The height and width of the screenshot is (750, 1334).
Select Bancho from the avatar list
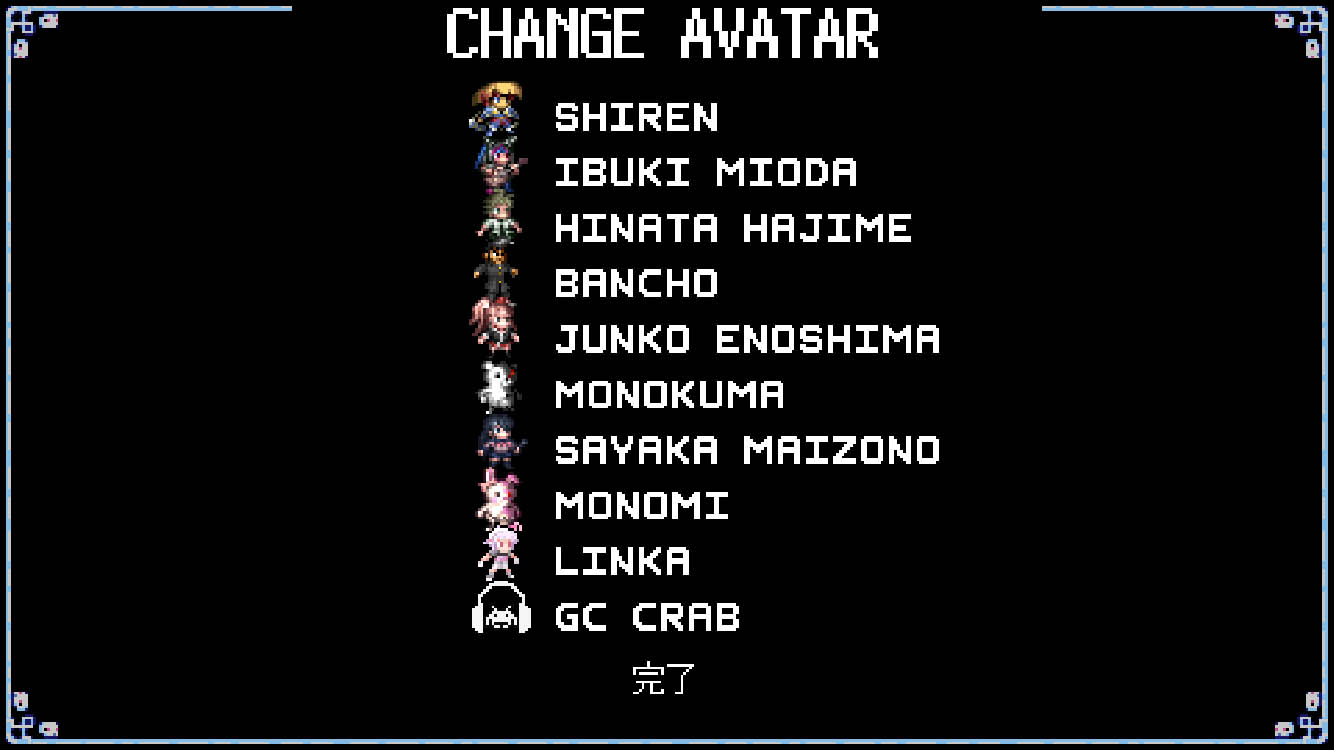click(x=636, y=284)
